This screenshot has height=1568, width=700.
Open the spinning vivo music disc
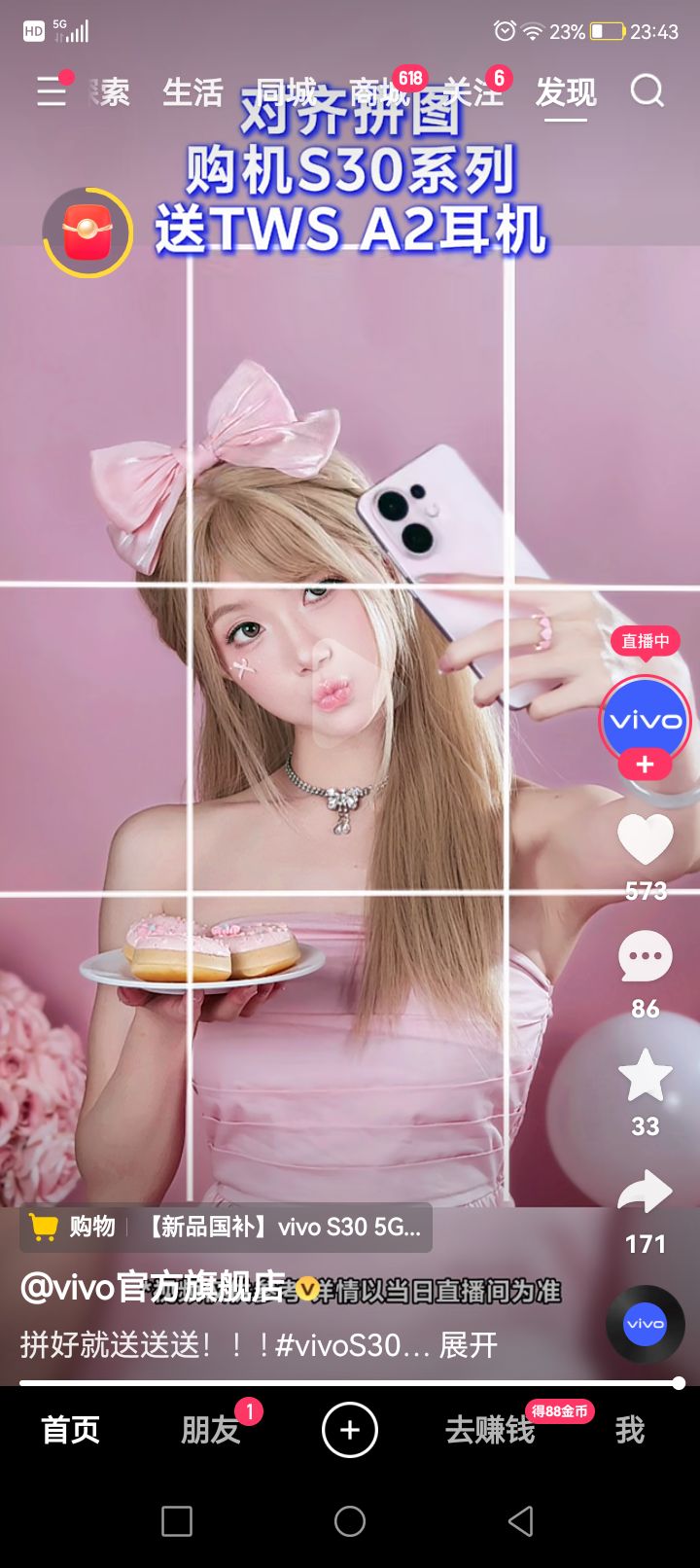(x=646, y=1324)
